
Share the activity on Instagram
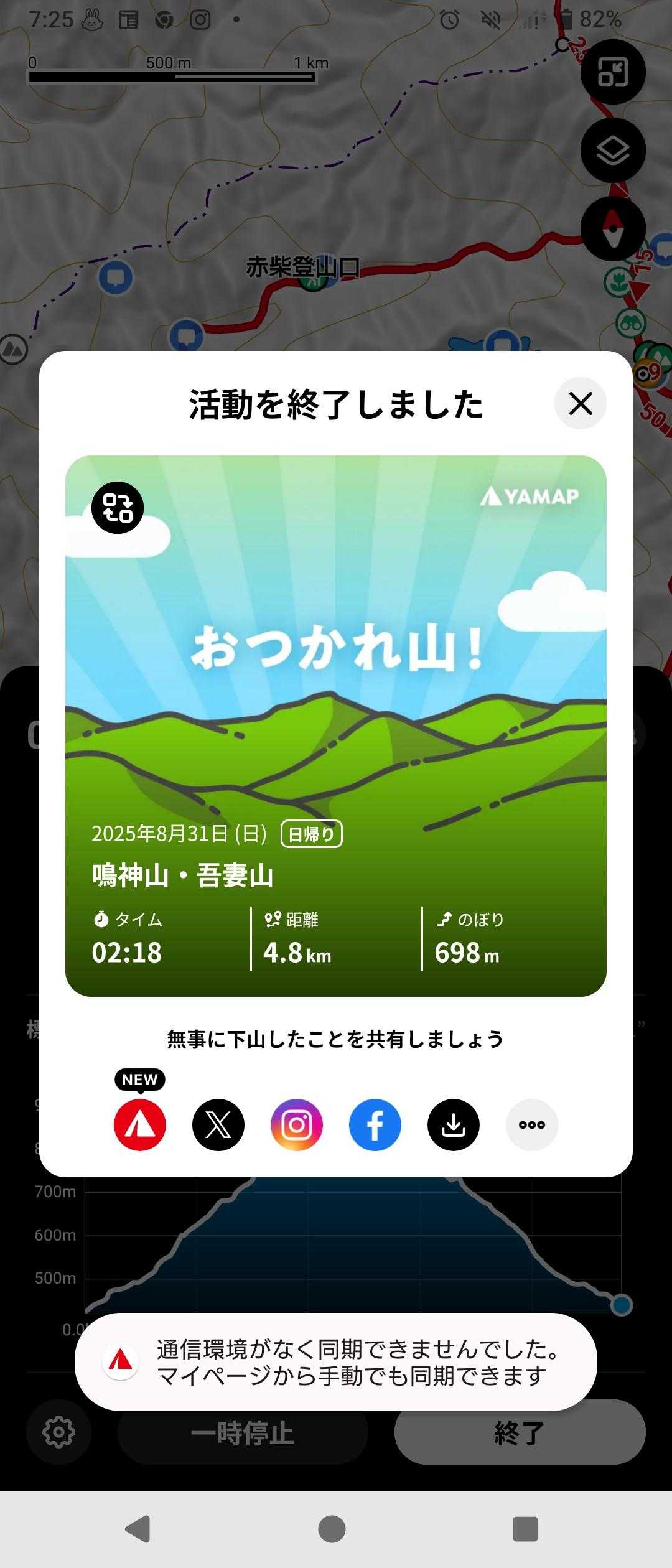(297, 1124)
